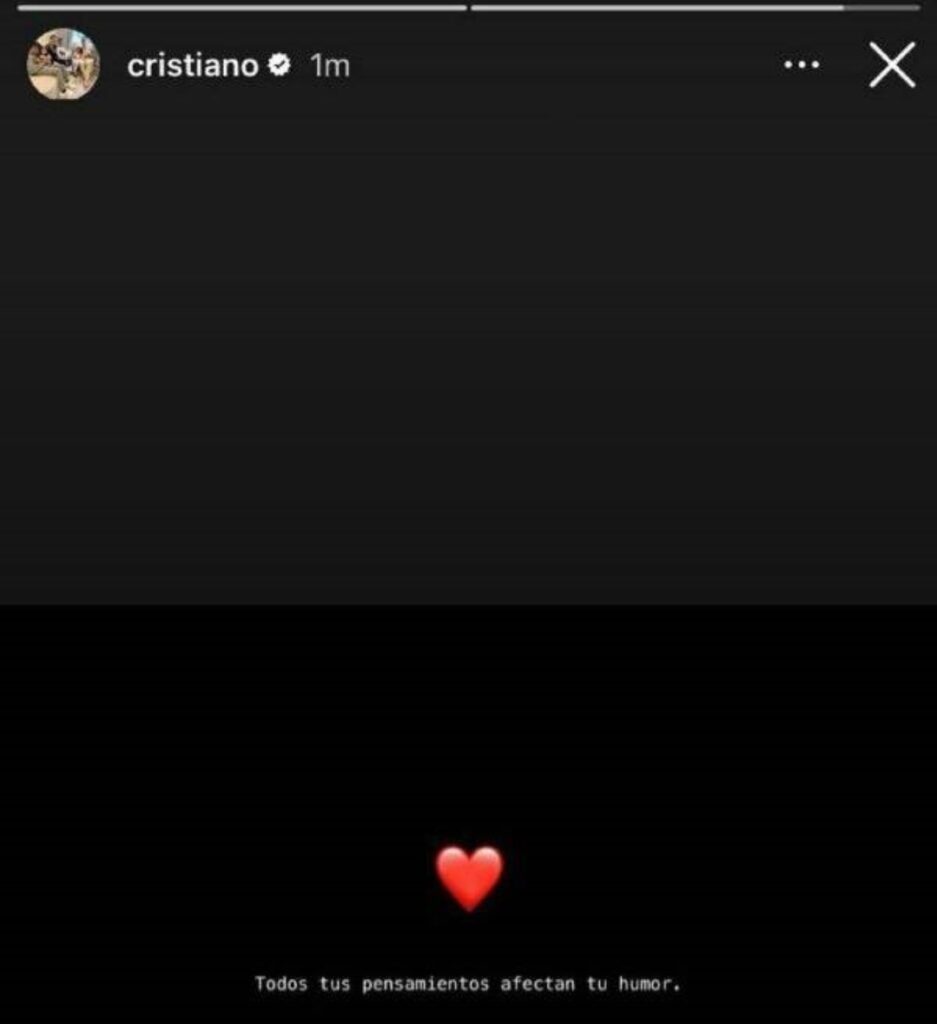Tap the cristiano username
Screen dimensions: 937x1024
click(x=193, y=66)
